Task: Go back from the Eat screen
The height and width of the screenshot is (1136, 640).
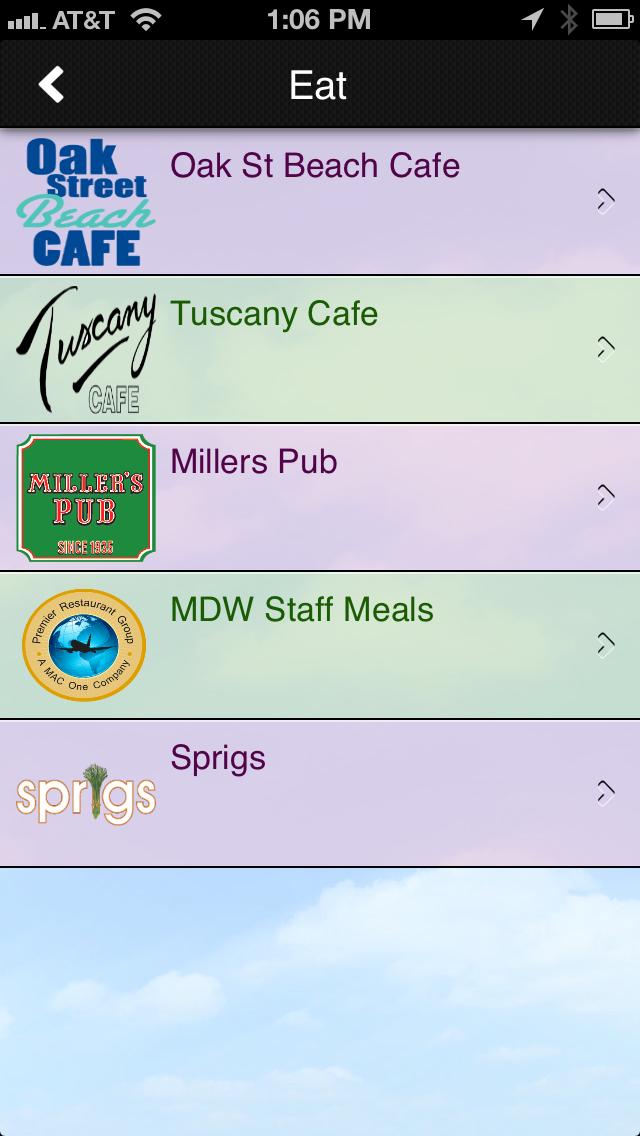Action: tap(52, 85)
